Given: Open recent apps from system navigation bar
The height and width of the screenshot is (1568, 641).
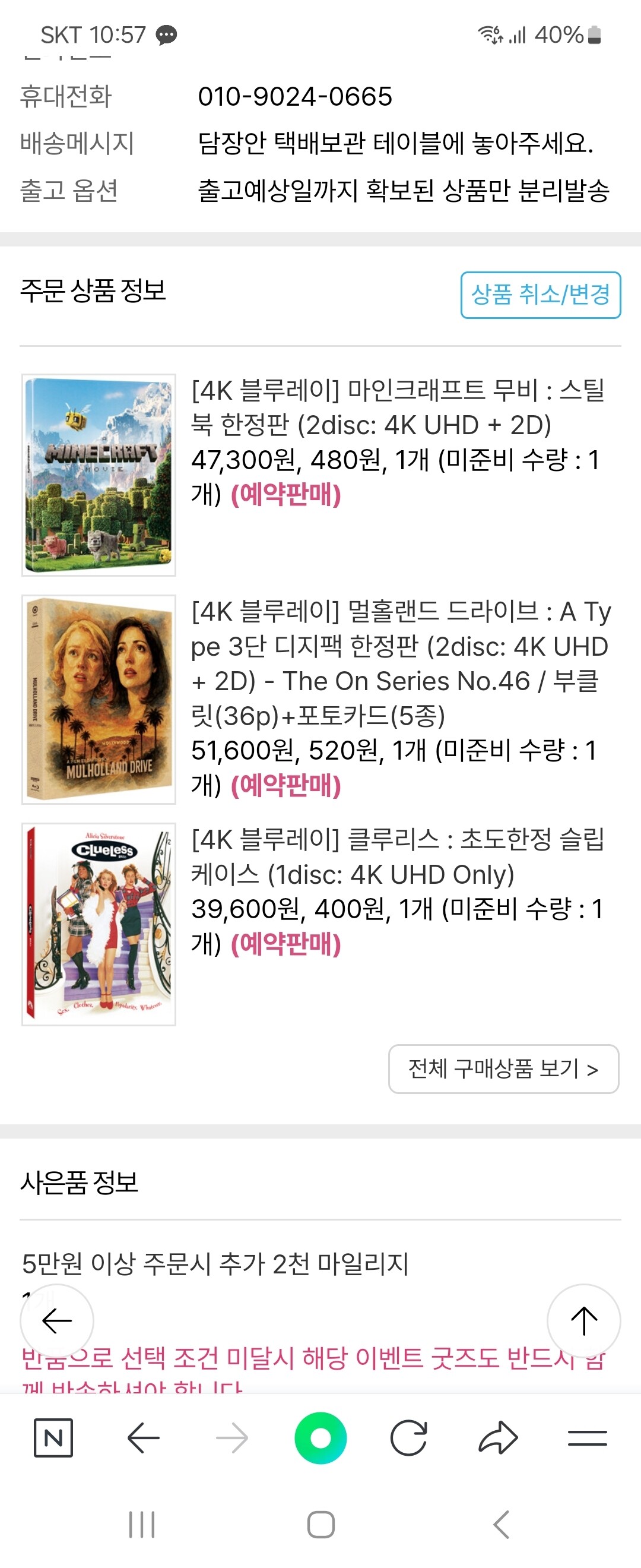Looking at the screenshot, I should click(142, 1525).
